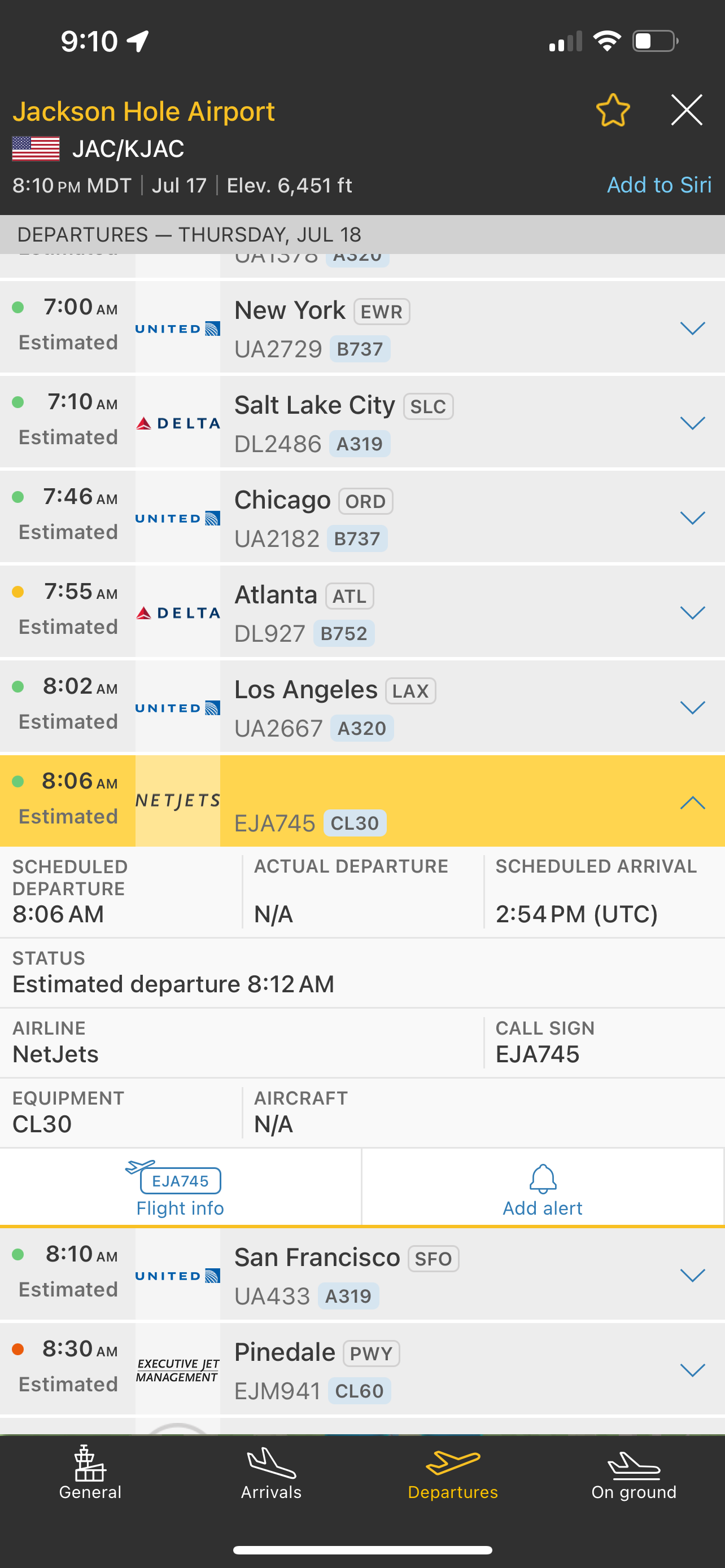Expand the Salt Lake City DL2486 row
The image size is (725, 1568).
(692, 424)
